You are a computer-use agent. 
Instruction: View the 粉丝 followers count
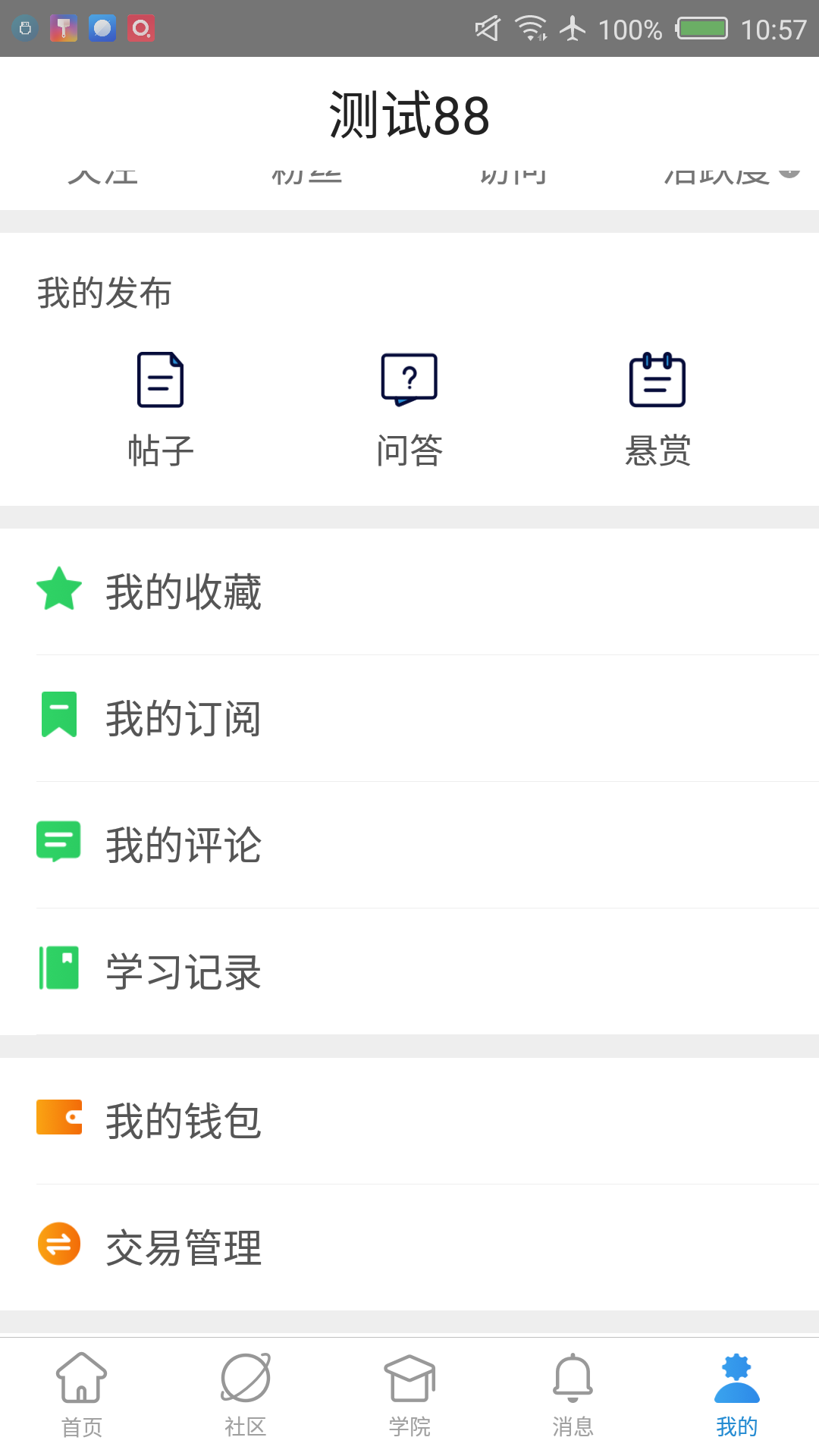click(307, 173)
